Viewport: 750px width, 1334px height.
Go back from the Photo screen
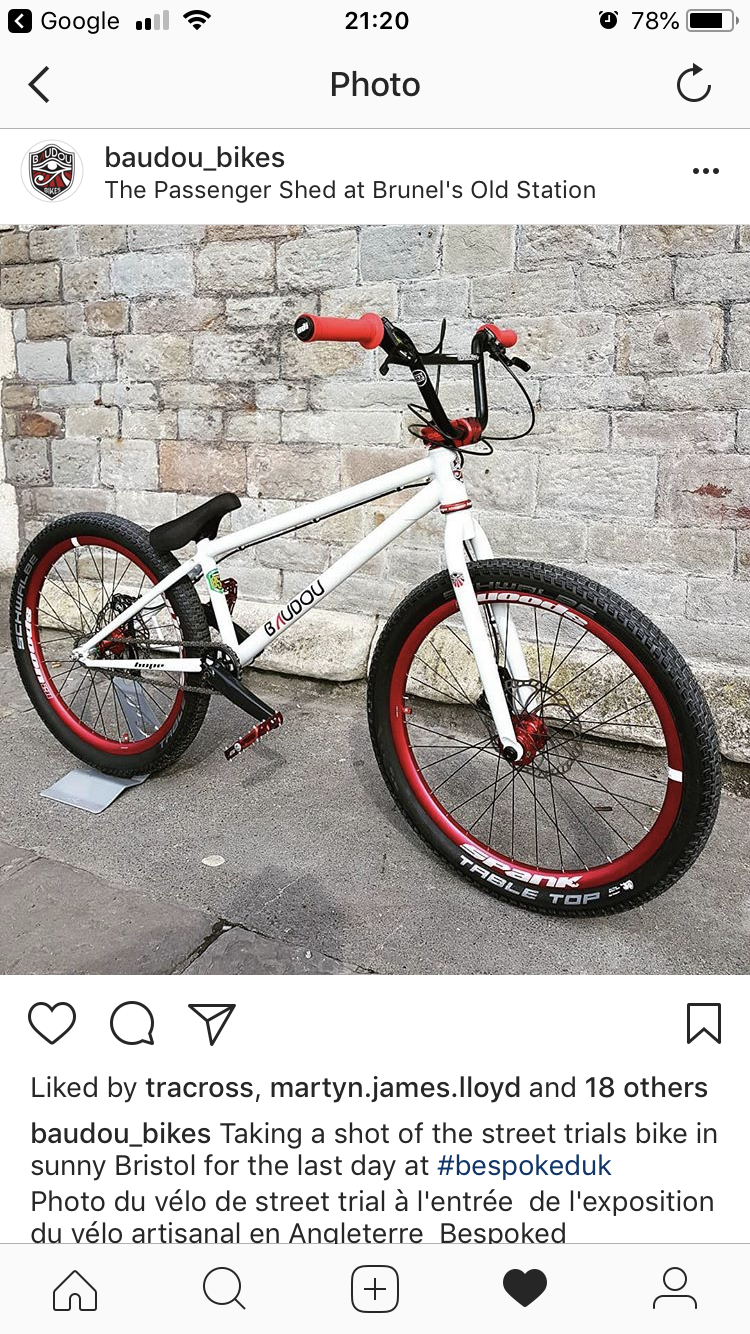point(39,85)
